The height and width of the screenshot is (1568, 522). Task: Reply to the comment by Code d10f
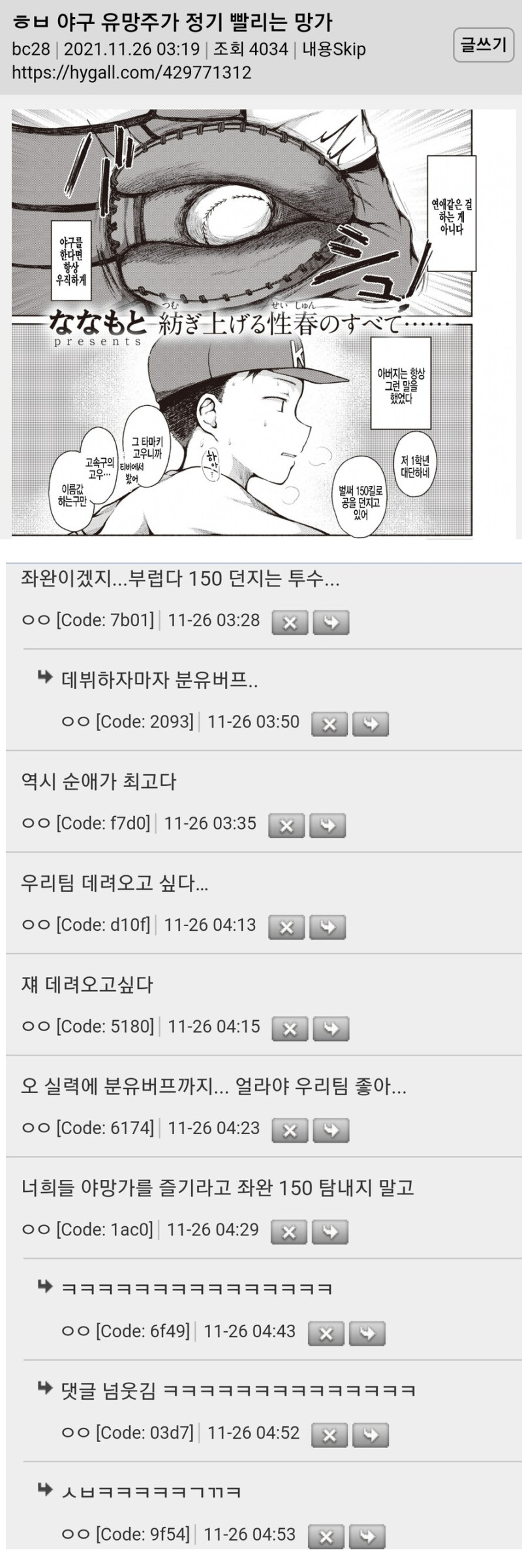(327, 927)
